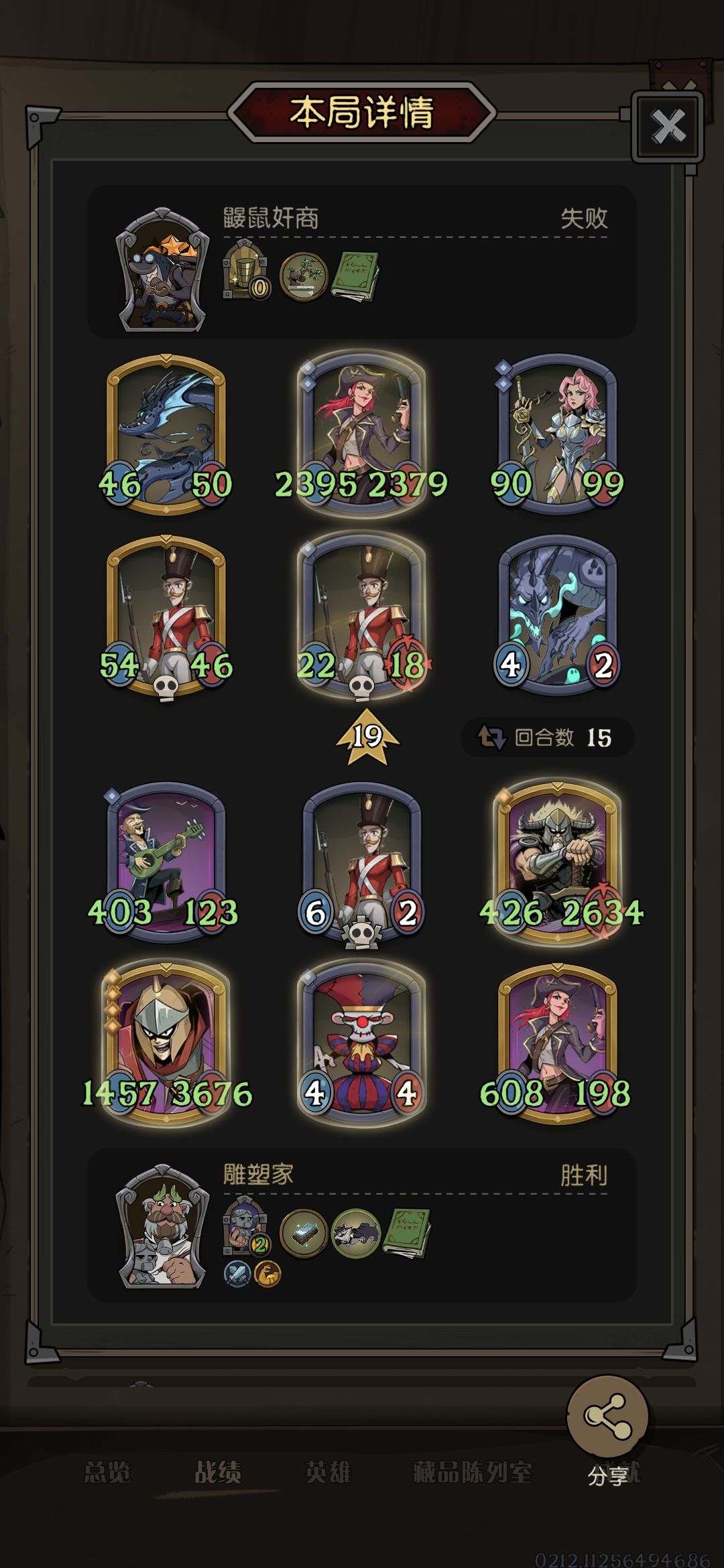Tap the 雕塑家 hero portrait
This screenshot has width=724, height=1568.
[161, 1226]
